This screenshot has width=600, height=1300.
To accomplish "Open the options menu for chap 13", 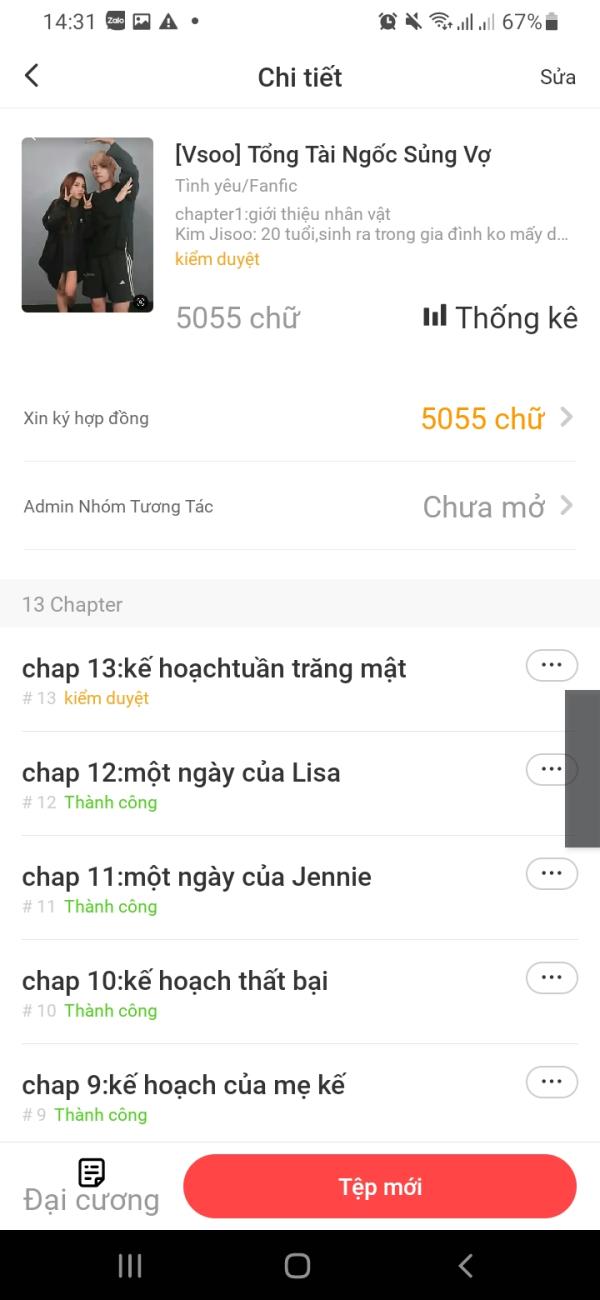I will [552, 665].
